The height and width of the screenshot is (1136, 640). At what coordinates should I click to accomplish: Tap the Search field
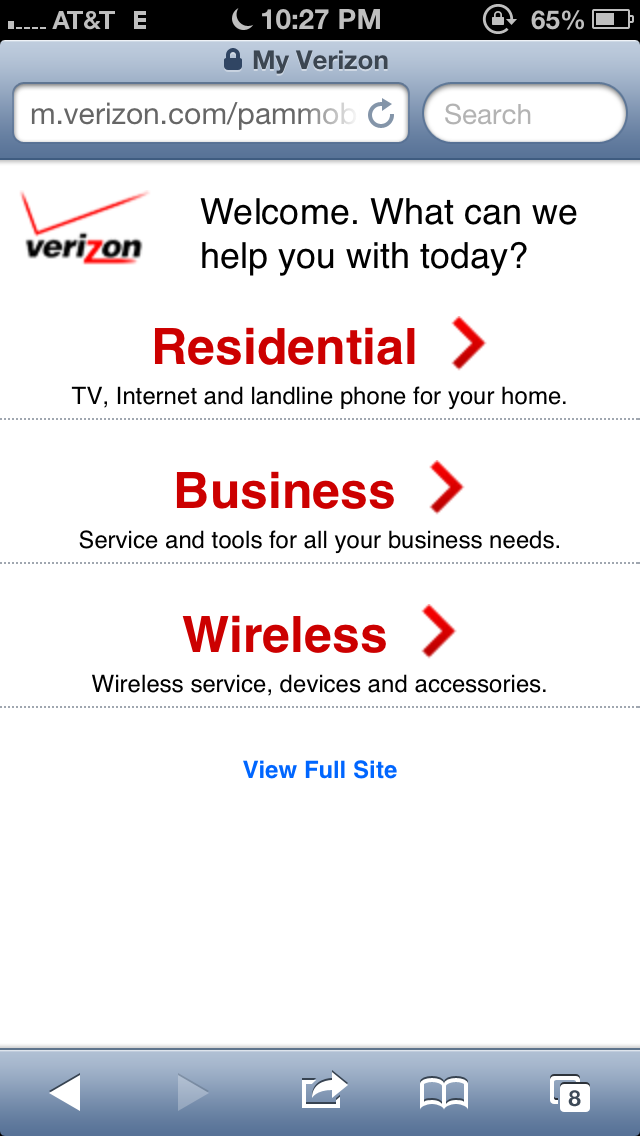click(x=524, y=114)
